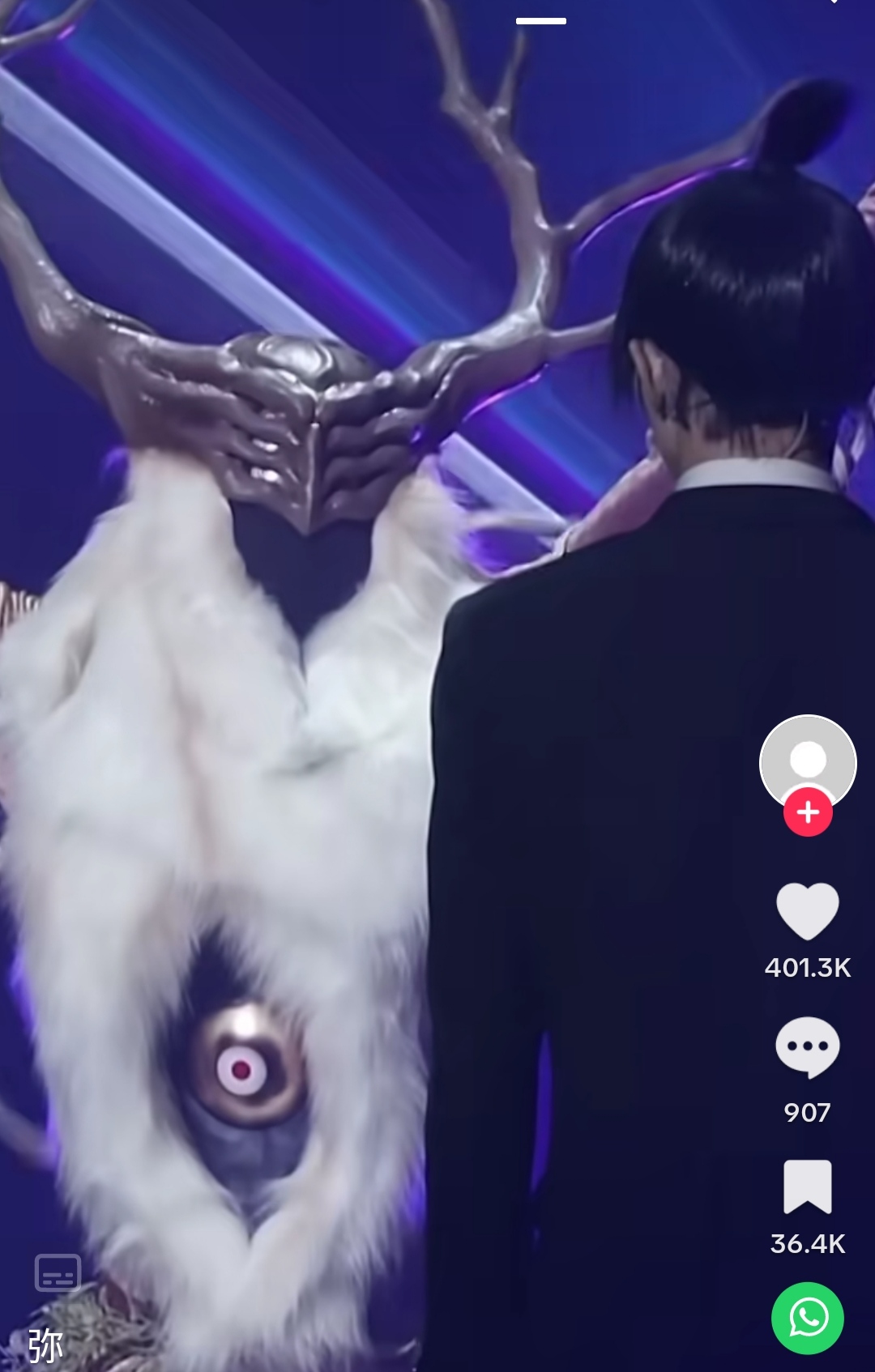
Task: Toggle the captions icon
Action: tap(58, 1272)
